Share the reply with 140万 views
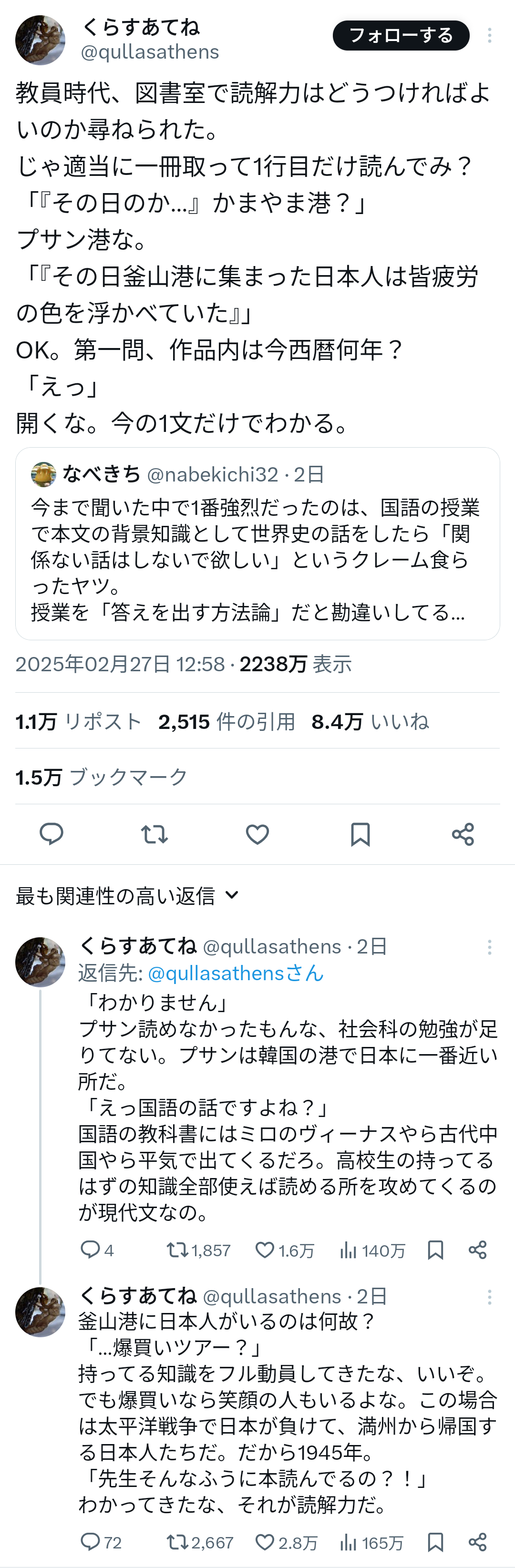 click(477, 1250)
